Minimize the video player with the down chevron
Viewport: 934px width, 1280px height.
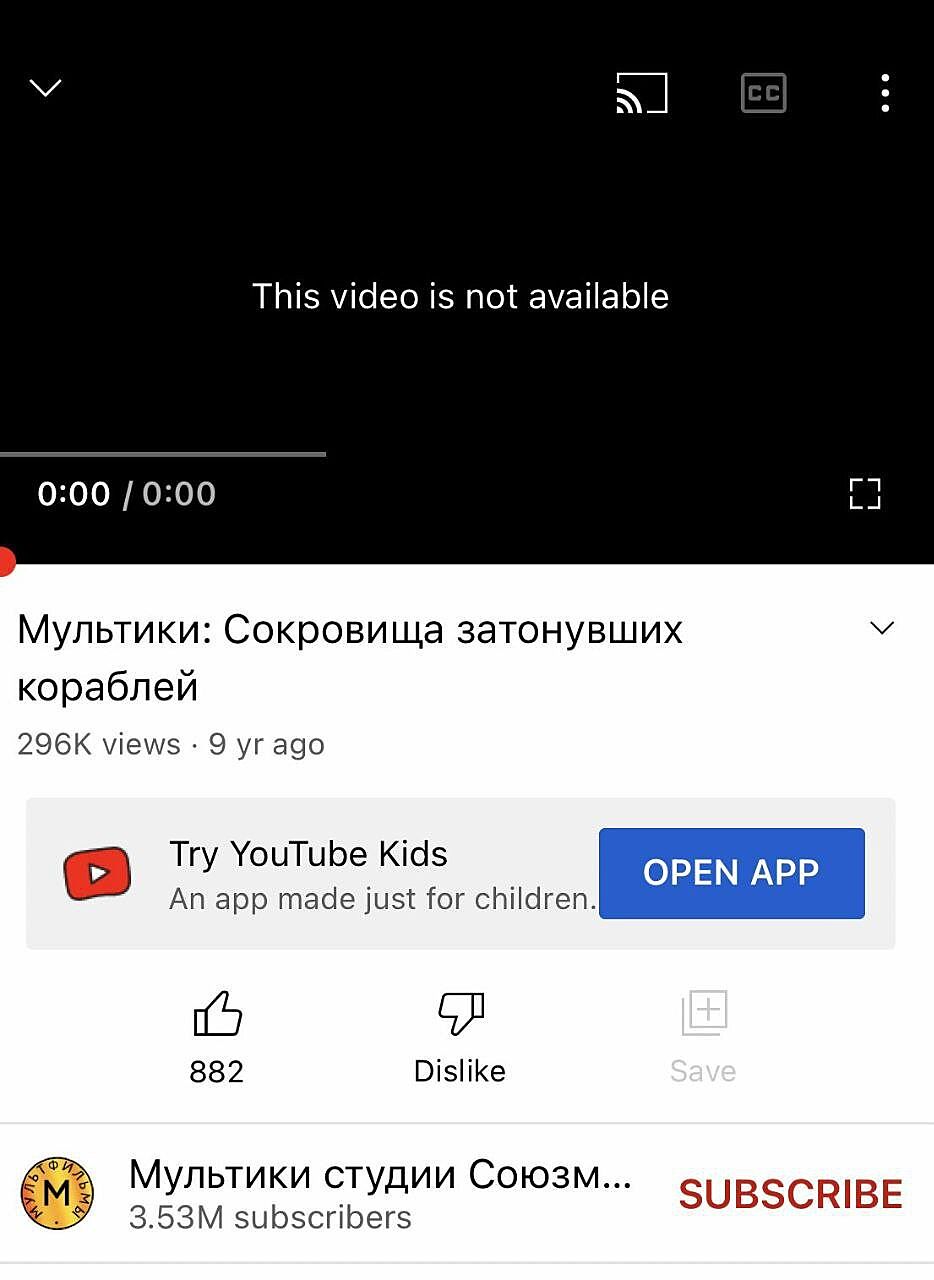click(x=46, y=88)
